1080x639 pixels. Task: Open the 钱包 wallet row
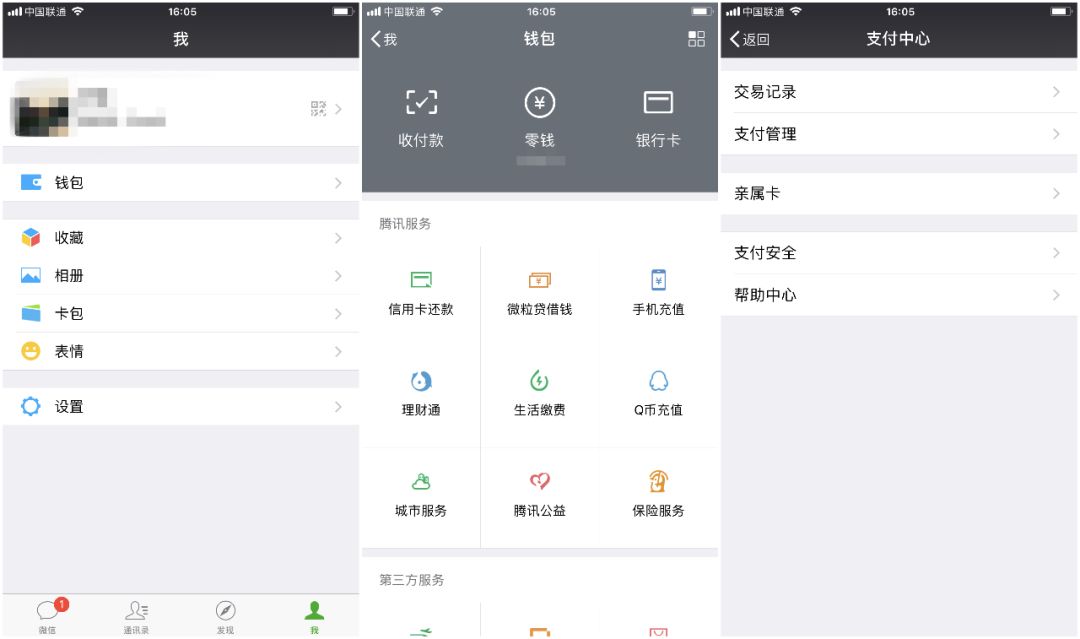coord(180,183)
